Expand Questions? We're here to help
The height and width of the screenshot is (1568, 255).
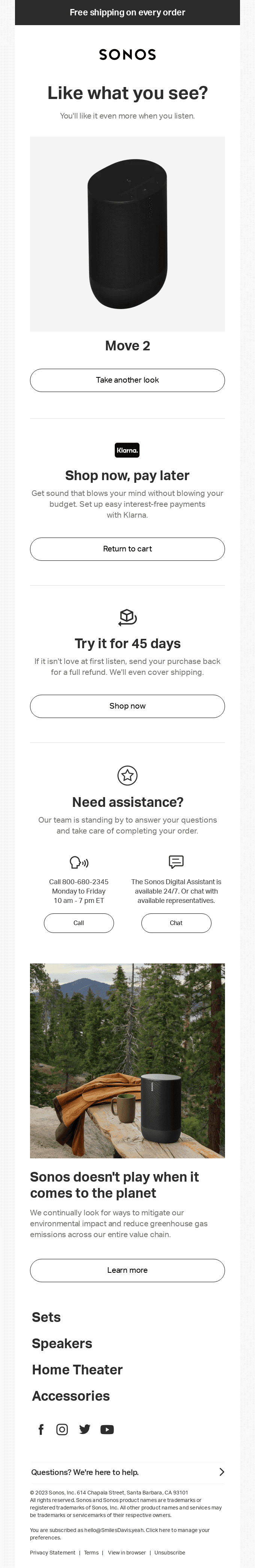[x=127, y=1472]
